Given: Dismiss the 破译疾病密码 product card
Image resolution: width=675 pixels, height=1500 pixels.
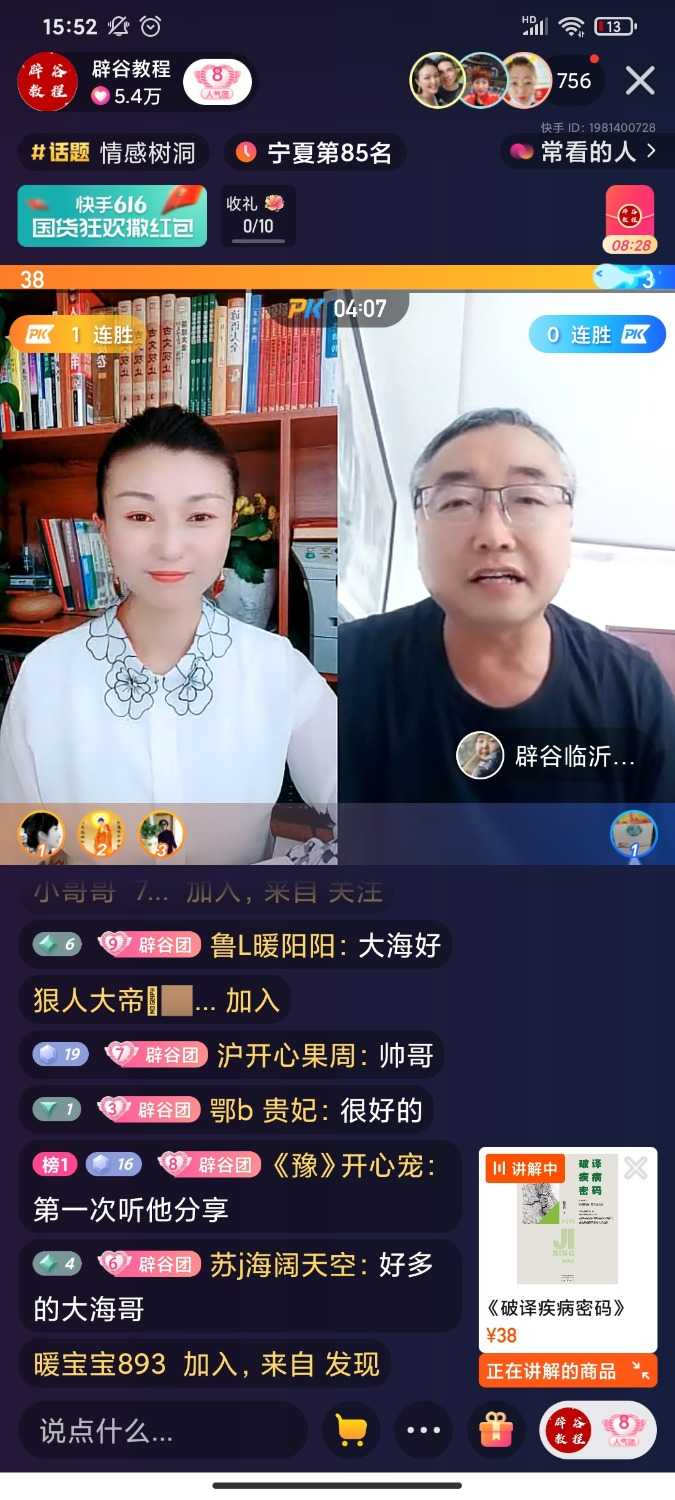Looking at the screenshot, I should pyautogui.click(x=635, y=1168).
